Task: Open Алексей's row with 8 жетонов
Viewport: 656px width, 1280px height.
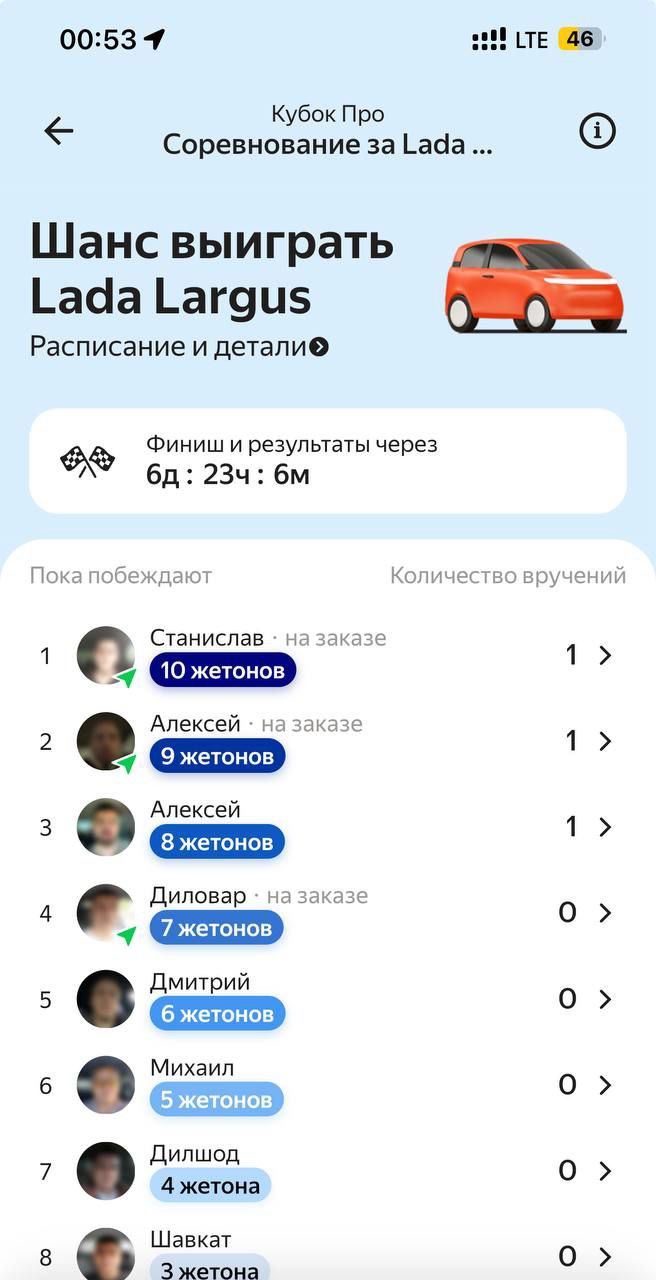Action: coord(328,828)
